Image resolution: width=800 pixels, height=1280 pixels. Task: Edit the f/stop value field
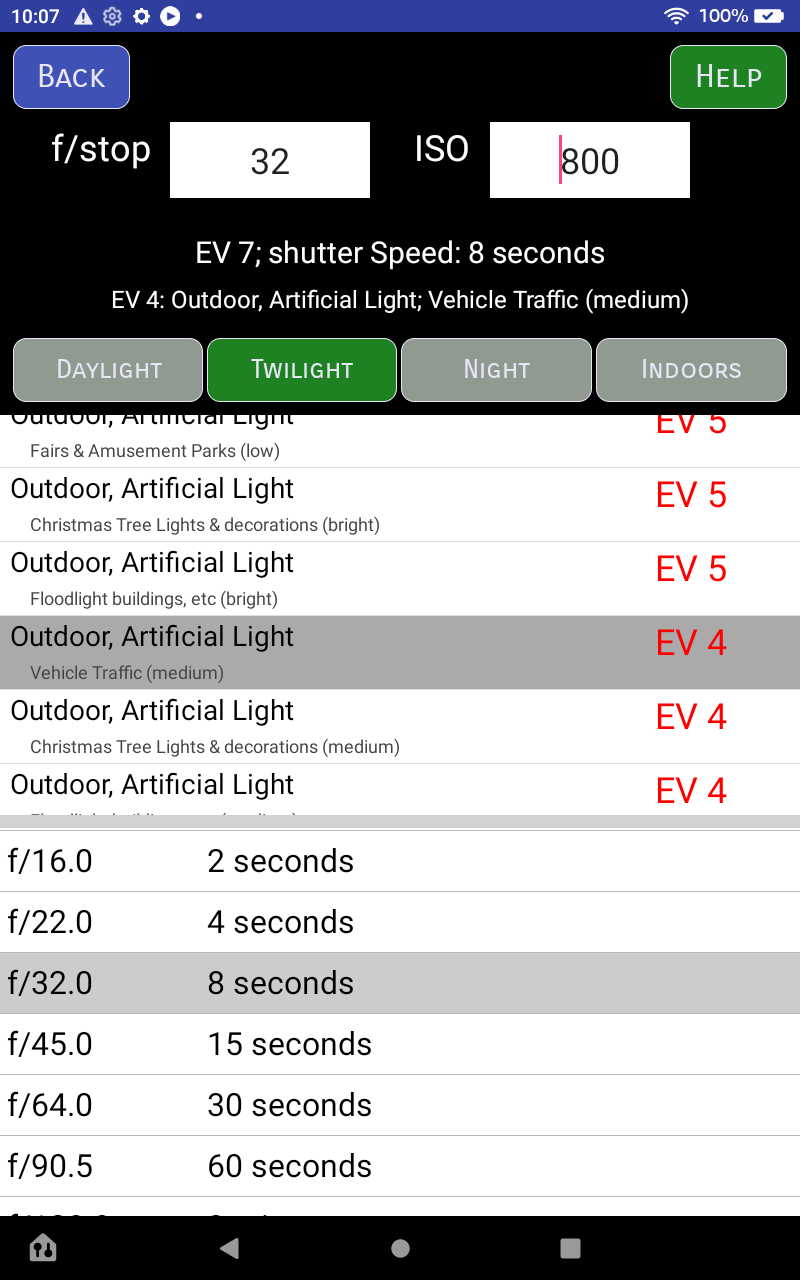tap(269, 160)
